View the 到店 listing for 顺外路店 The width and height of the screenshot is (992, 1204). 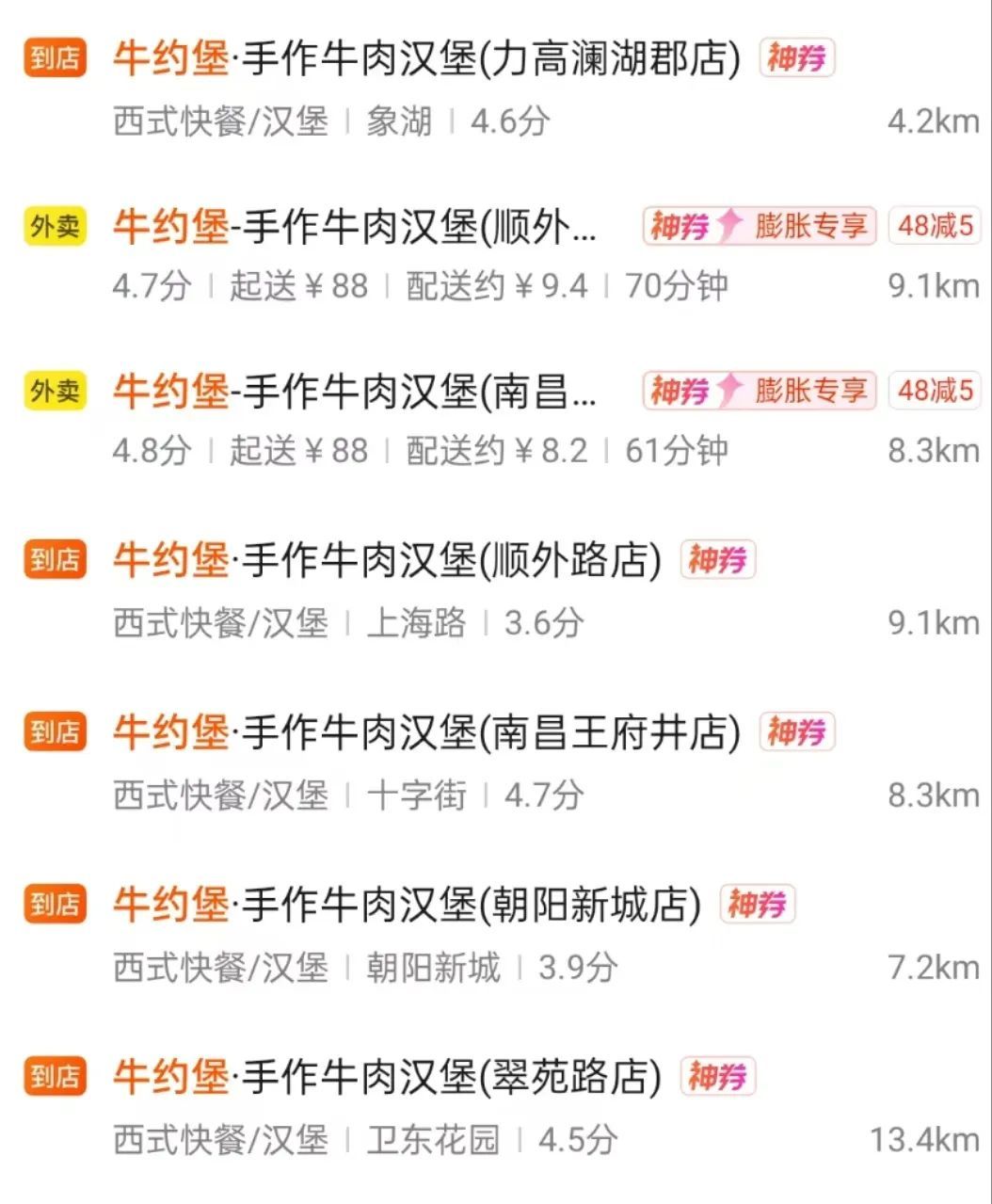[x=386, y=562]
